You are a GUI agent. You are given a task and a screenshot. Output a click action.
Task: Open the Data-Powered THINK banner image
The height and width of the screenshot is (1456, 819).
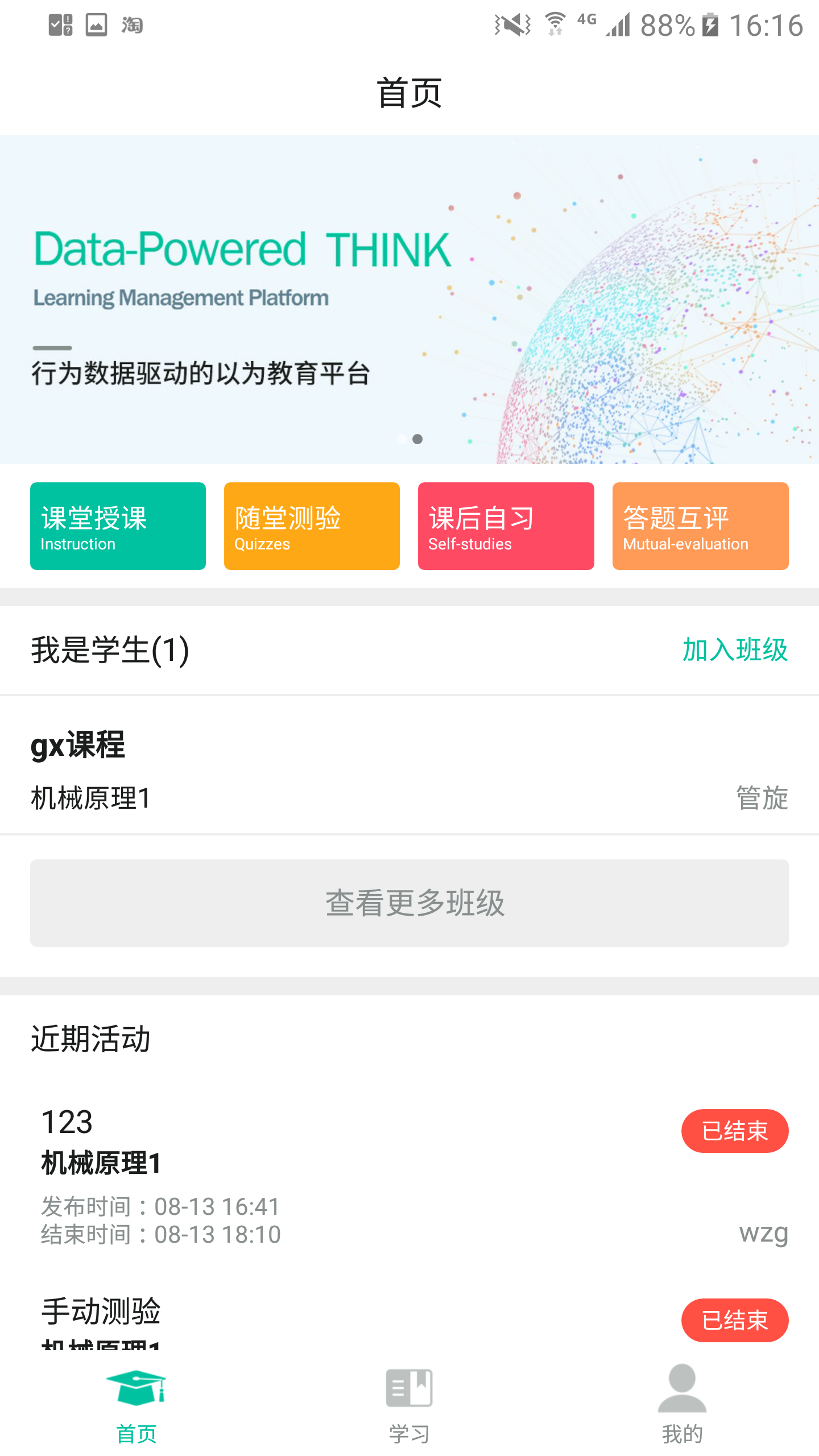pyautogui.click(x=409, y=296)
